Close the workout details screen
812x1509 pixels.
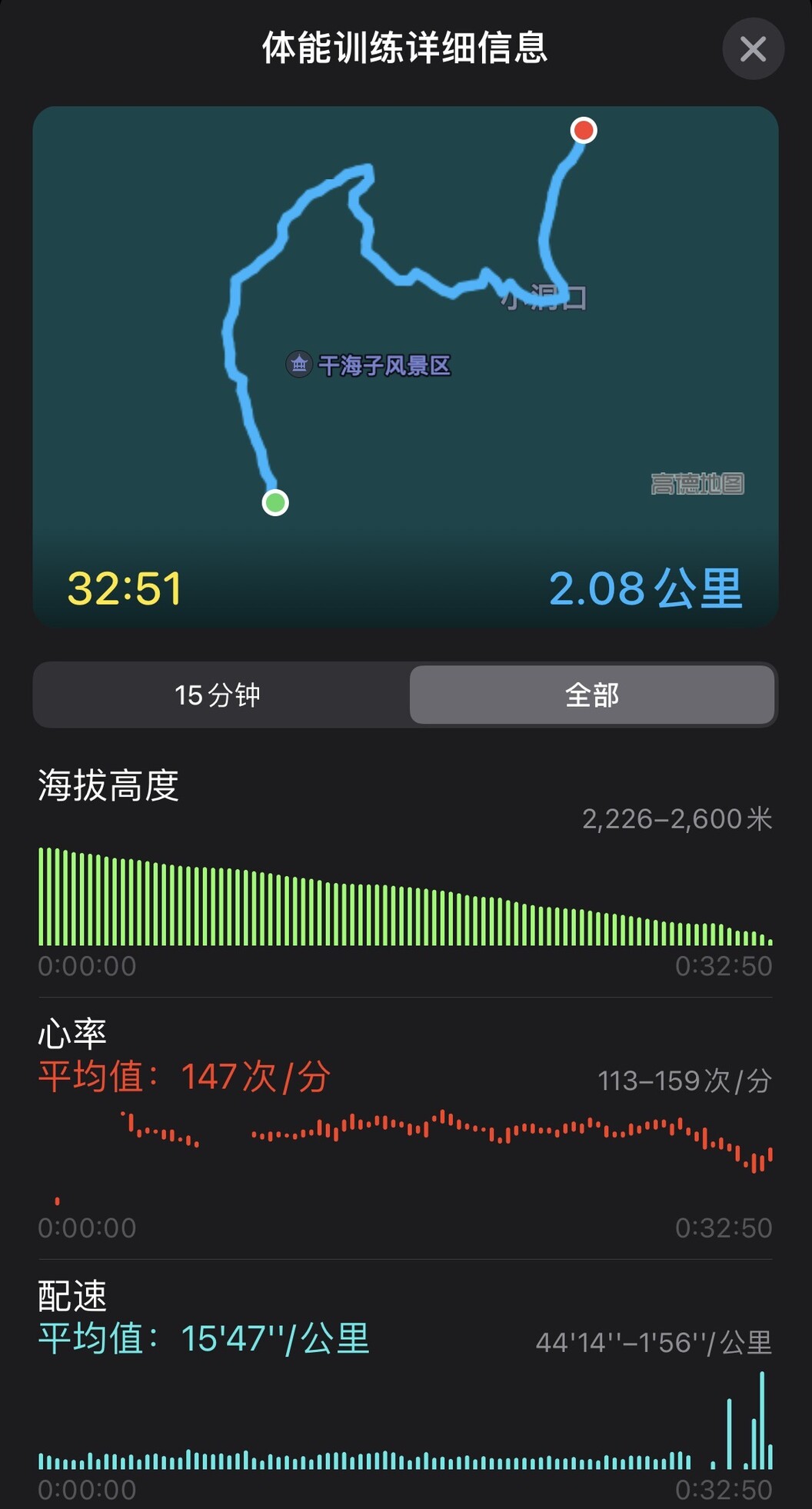pos(753,49)
